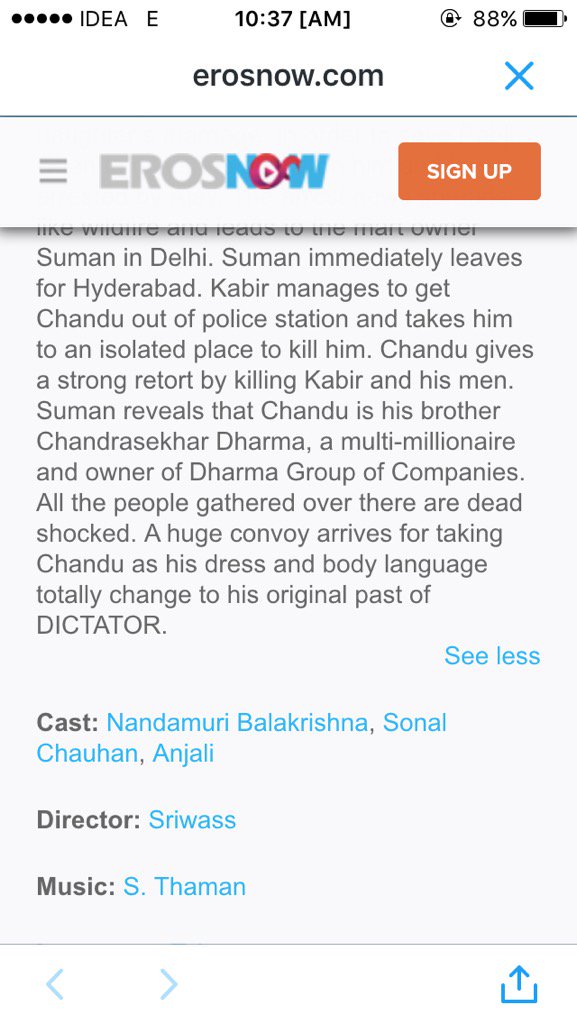Go forward to the next page
The image size is (577, 1024).
point(168,984)
